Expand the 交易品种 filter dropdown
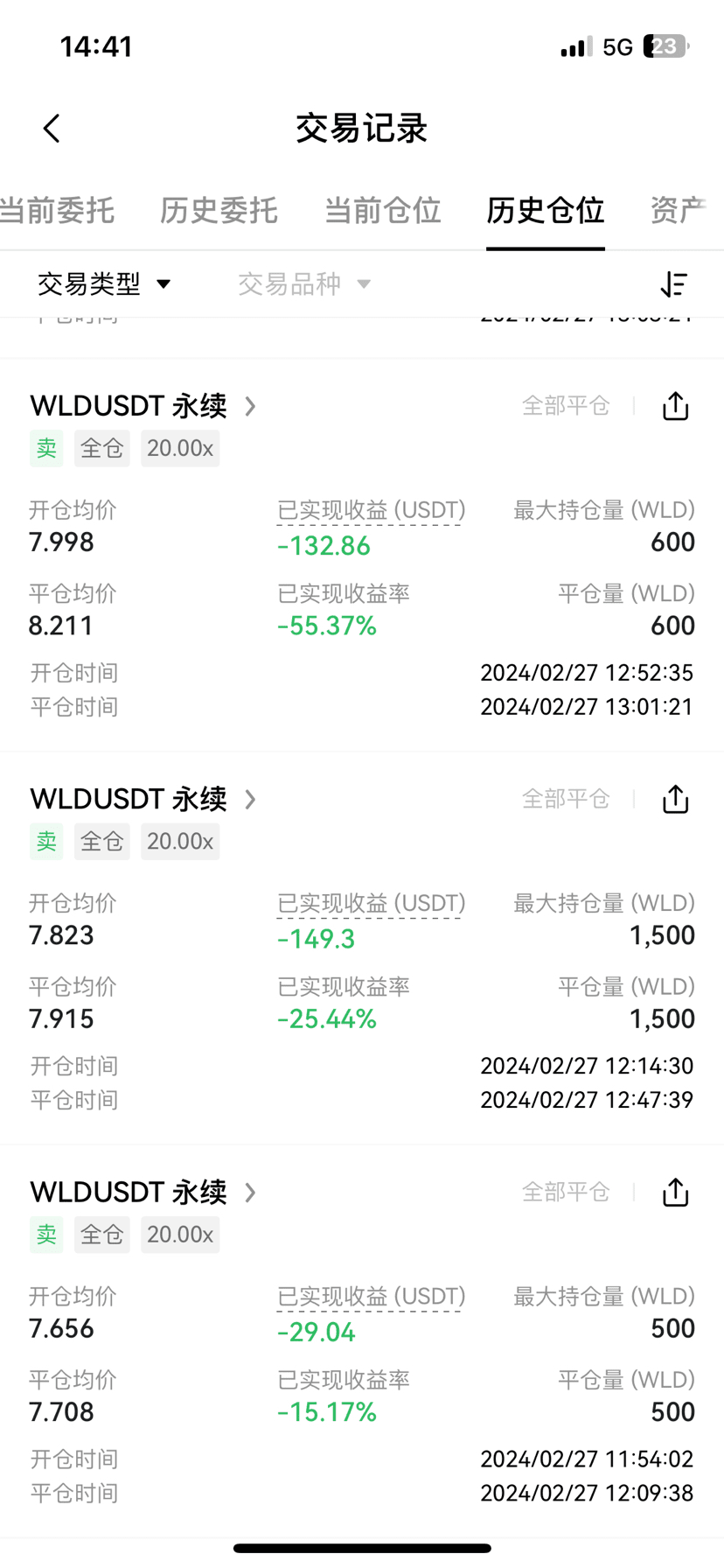The width and height of the screenshot is (724, 1568). click(304, 284)
